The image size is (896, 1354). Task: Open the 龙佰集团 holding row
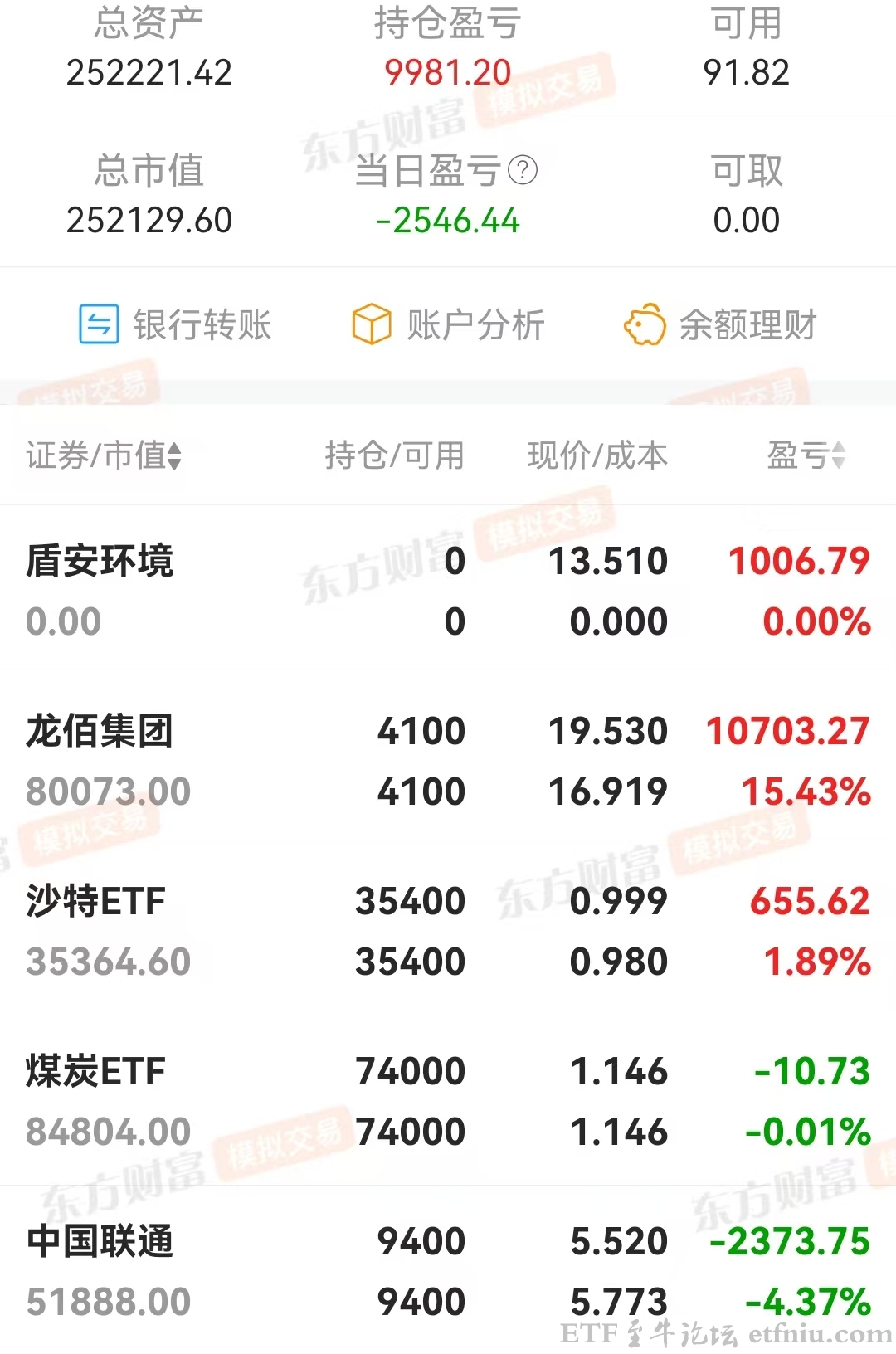(100, 732)
